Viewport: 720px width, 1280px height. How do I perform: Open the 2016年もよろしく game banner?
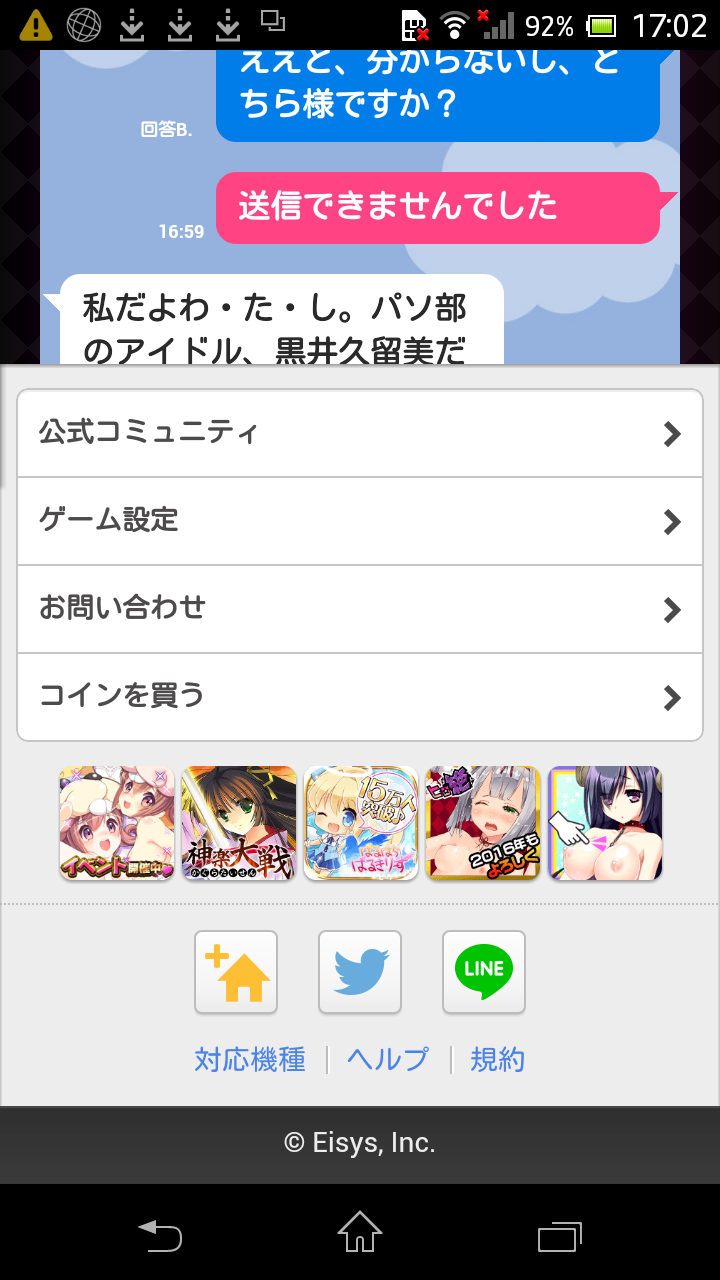(483, 823)
